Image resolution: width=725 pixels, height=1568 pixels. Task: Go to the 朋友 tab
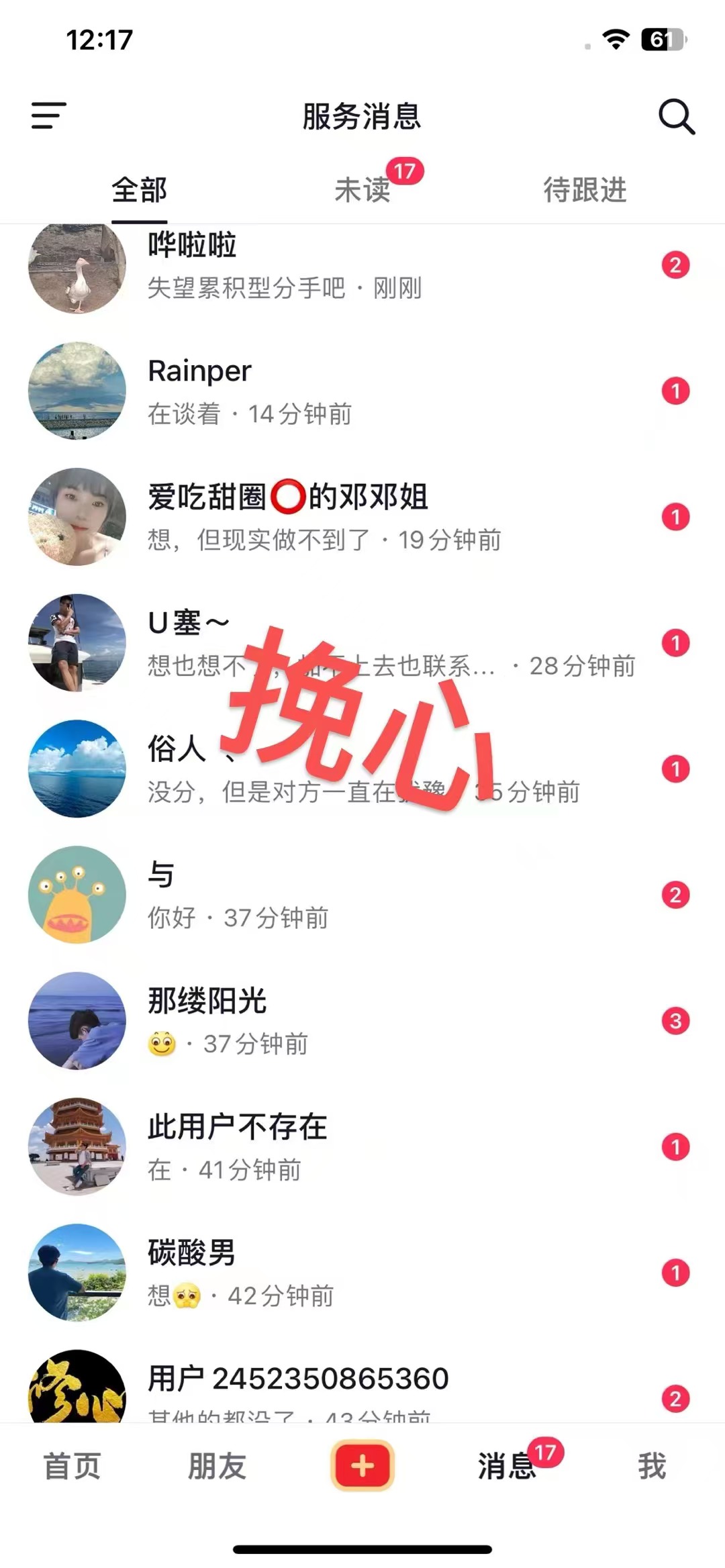(x=217, y=1466)
